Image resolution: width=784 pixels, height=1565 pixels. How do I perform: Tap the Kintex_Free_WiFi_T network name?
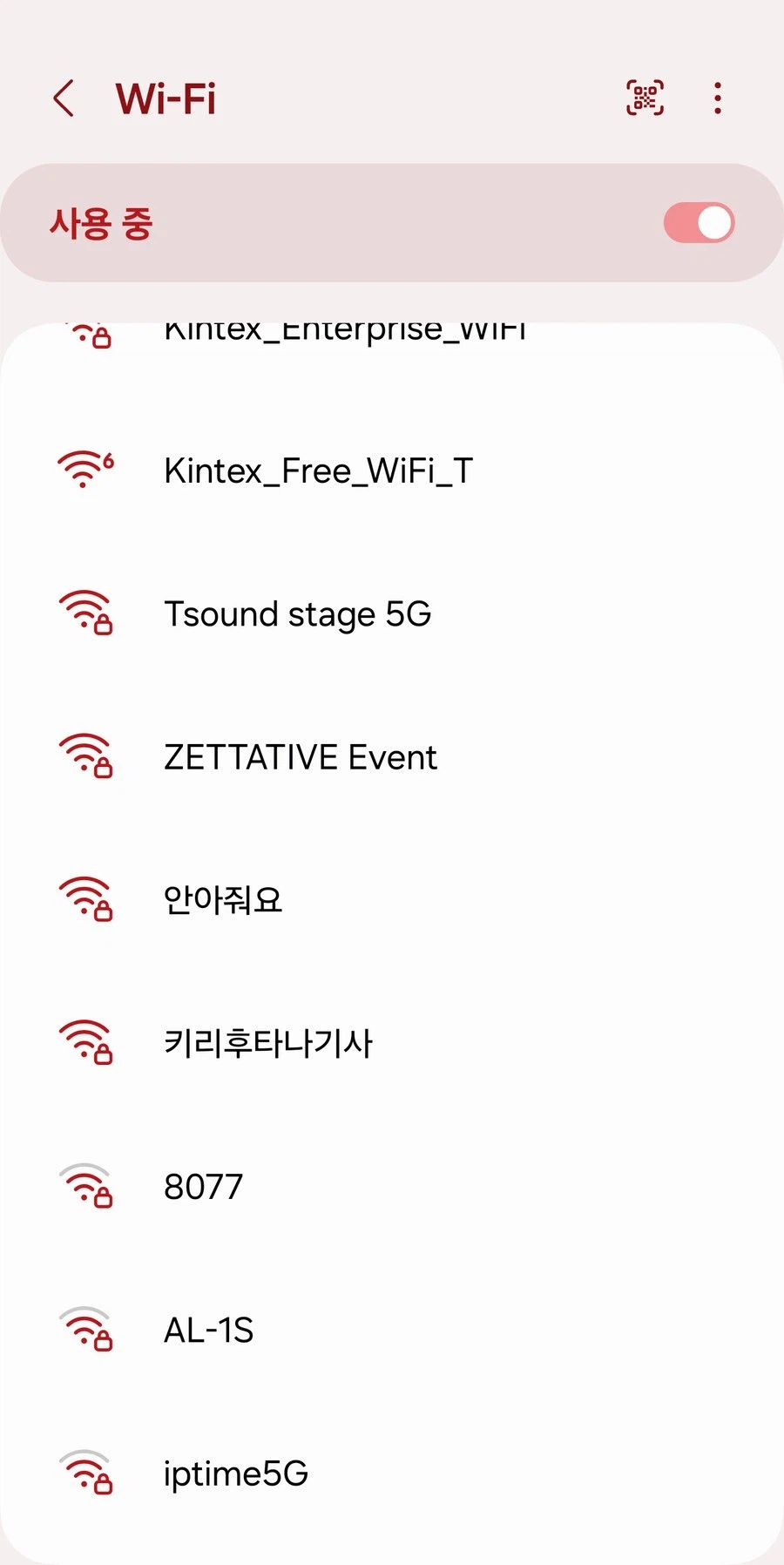tap(317, 471)
